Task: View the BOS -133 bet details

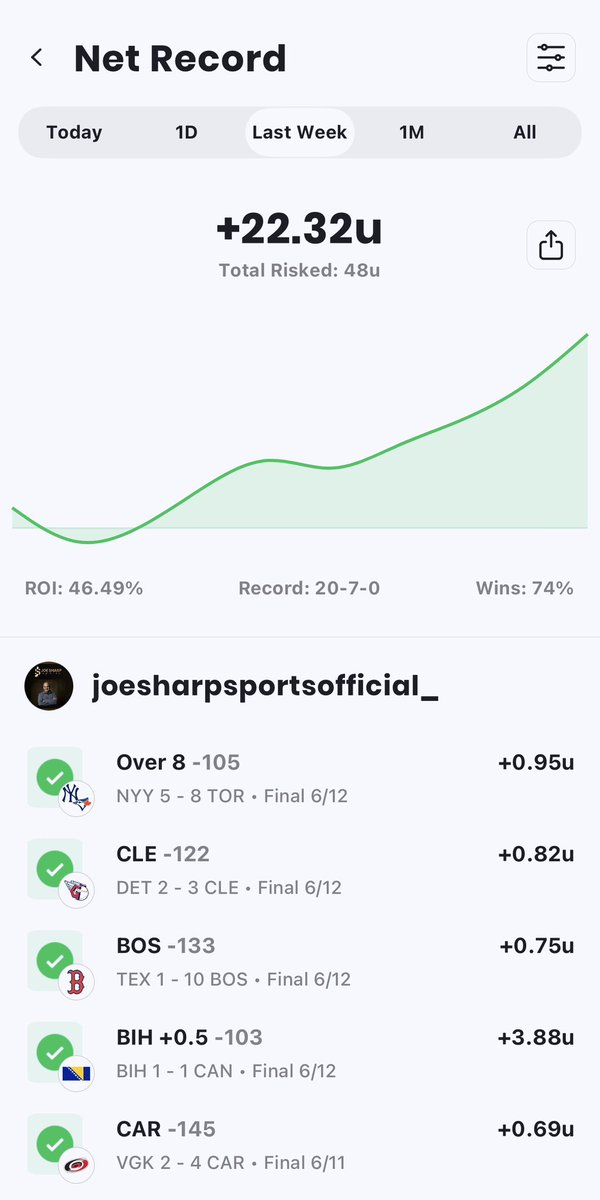Action: click(x=300, y=962)
